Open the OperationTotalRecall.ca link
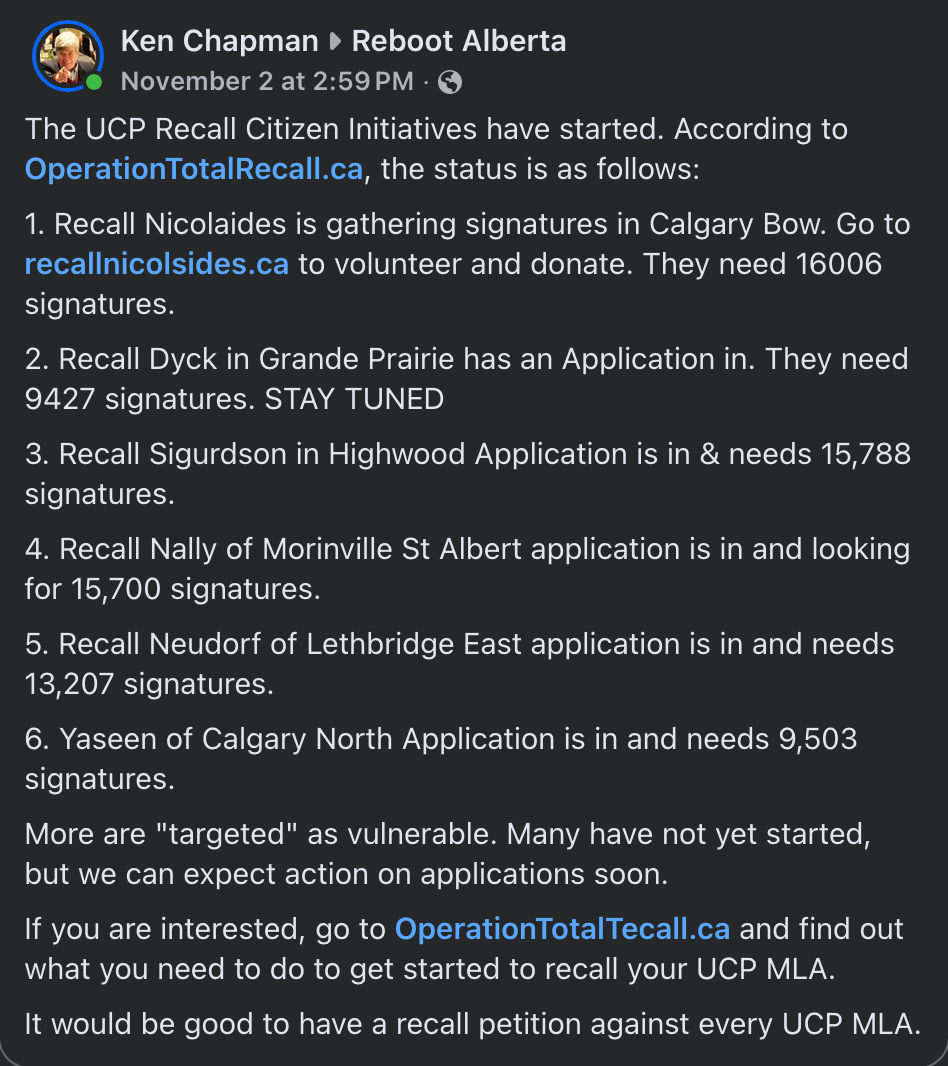The height and width of the screenshot is (1066, 948). pos(193,169)
